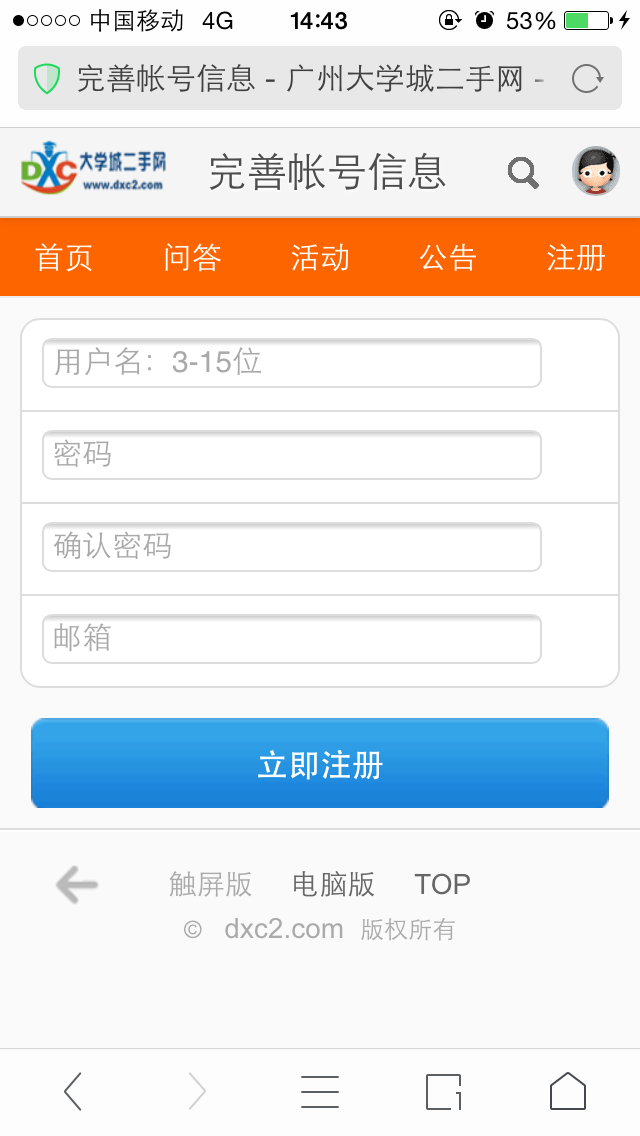The height and width of the screenshot is (1136, 640).
Task: Select the 注册 tab
Action: pos(576,258)
